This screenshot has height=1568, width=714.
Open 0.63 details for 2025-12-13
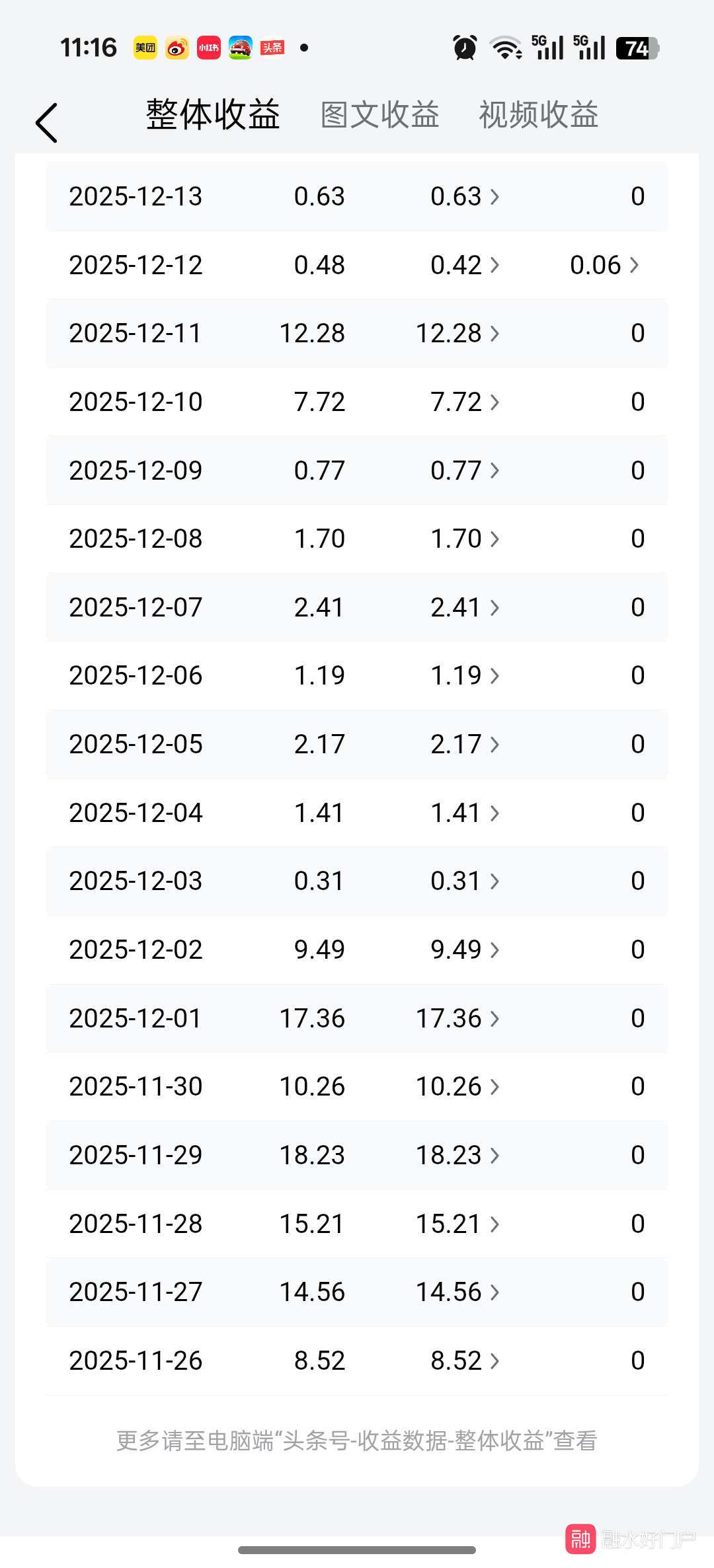464,197
